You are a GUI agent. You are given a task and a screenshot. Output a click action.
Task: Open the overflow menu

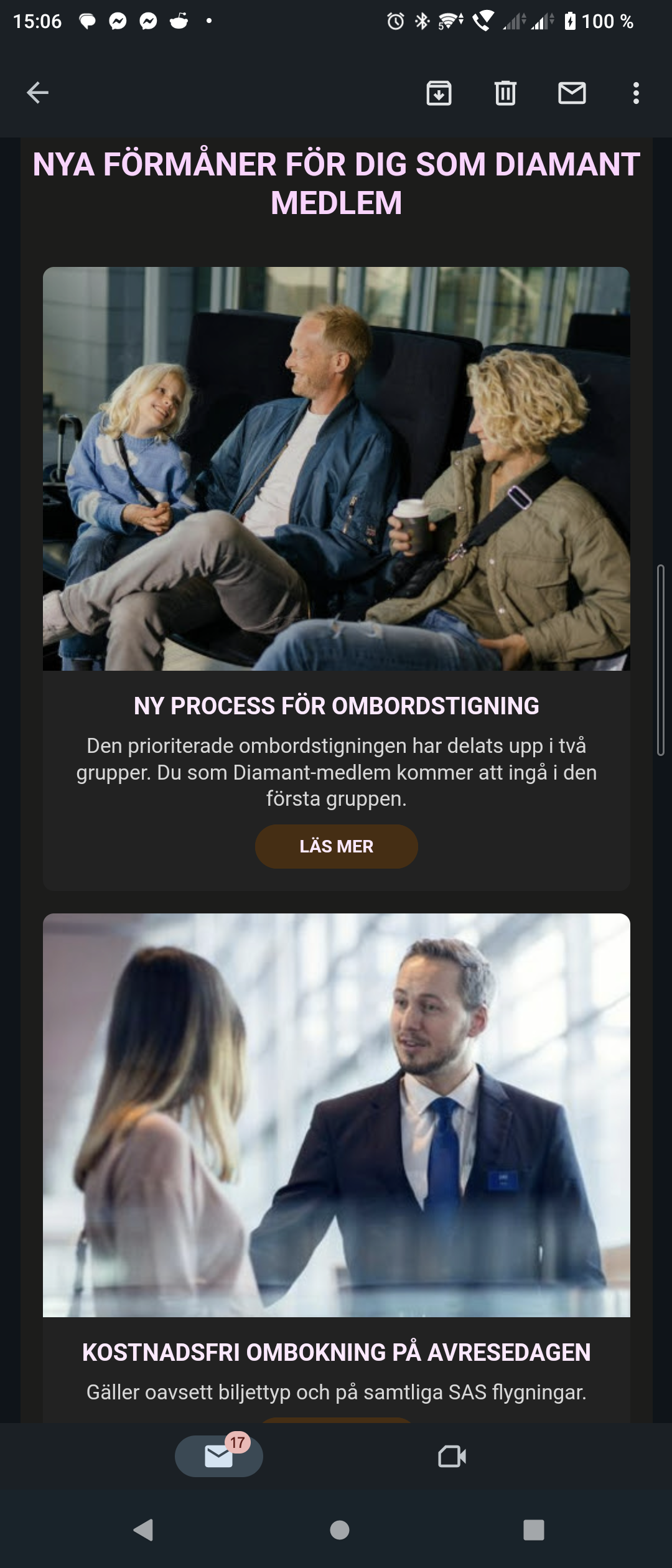coord(635,93)
